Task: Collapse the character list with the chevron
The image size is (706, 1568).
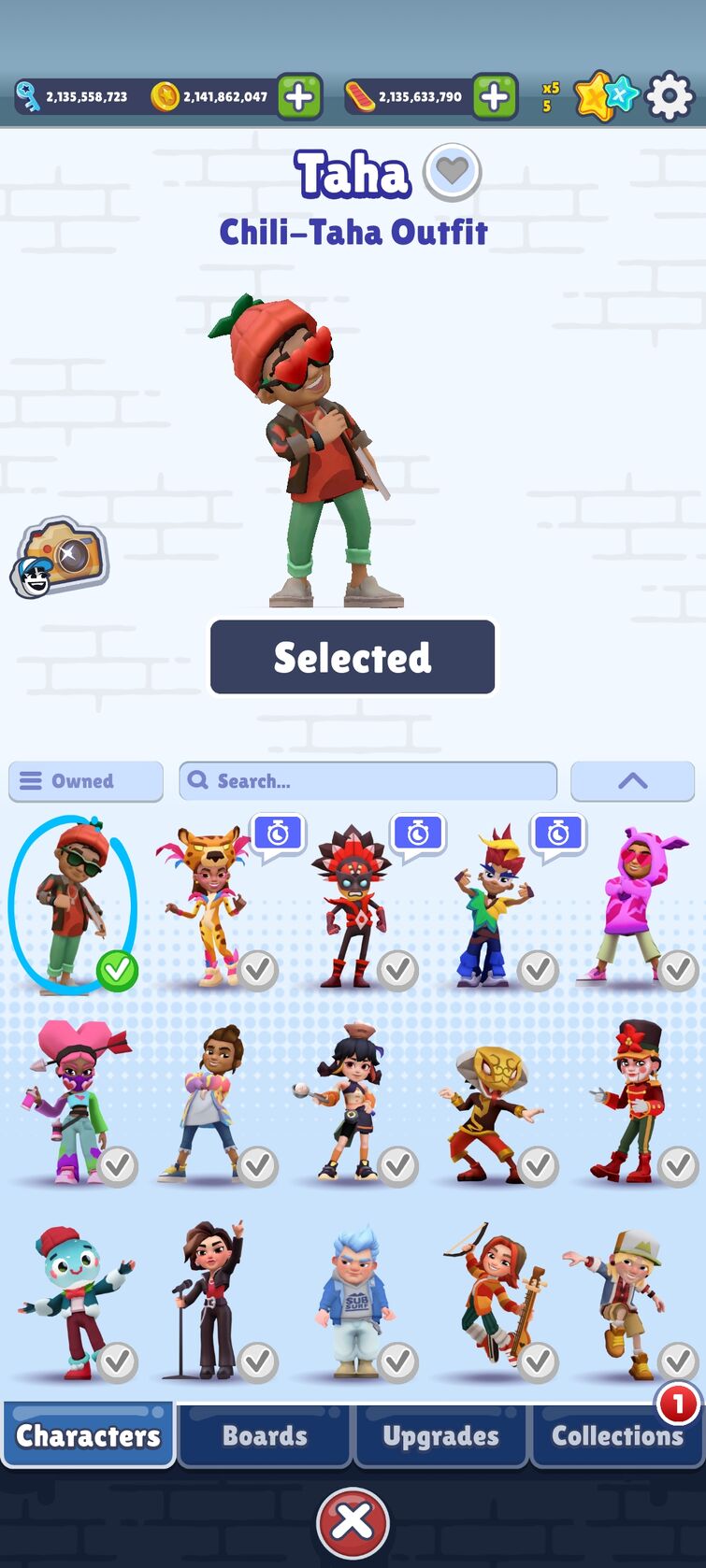Action: 632,781
